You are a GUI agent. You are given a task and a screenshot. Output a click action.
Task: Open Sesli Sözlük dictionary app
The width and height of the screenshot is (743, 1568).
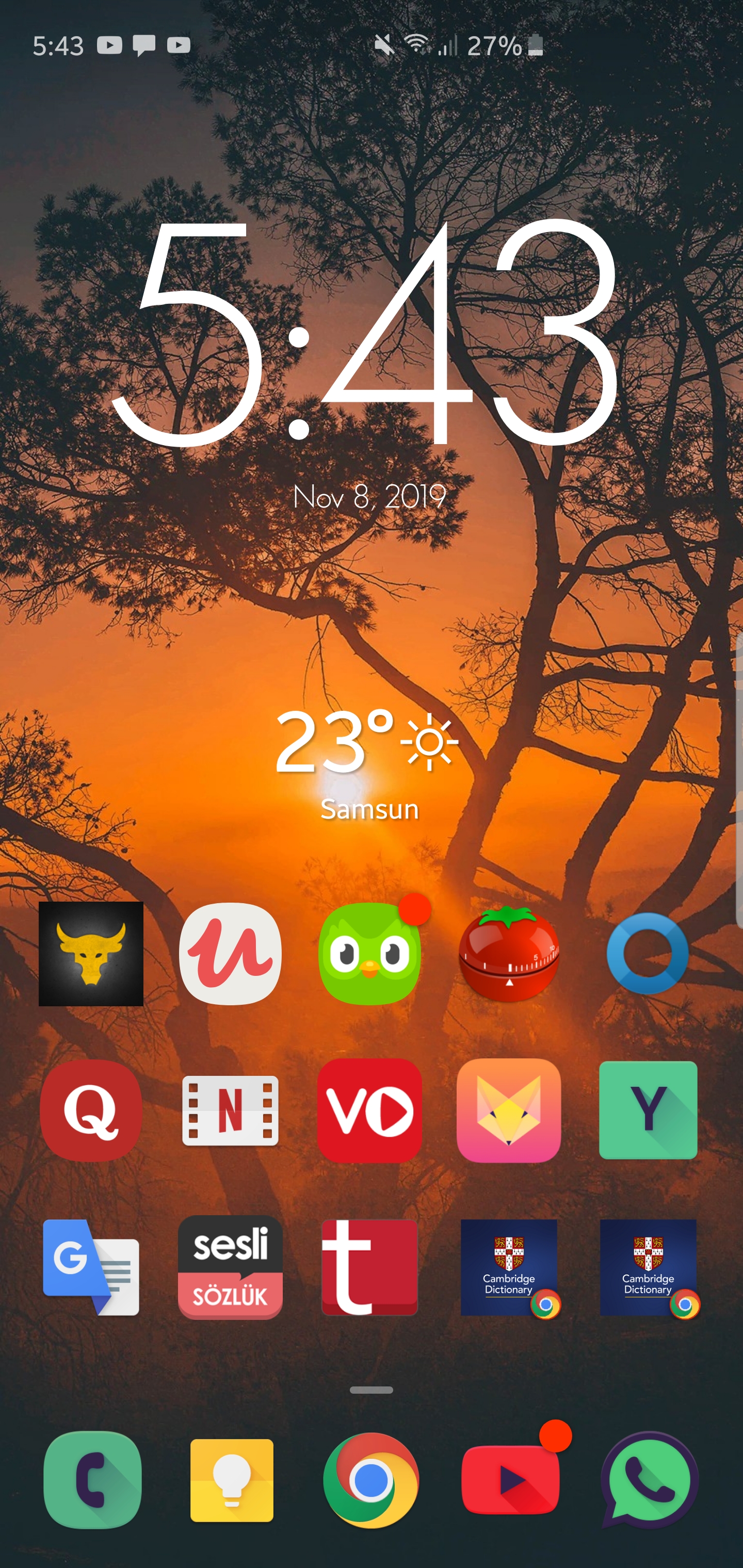pos(230,1267)
